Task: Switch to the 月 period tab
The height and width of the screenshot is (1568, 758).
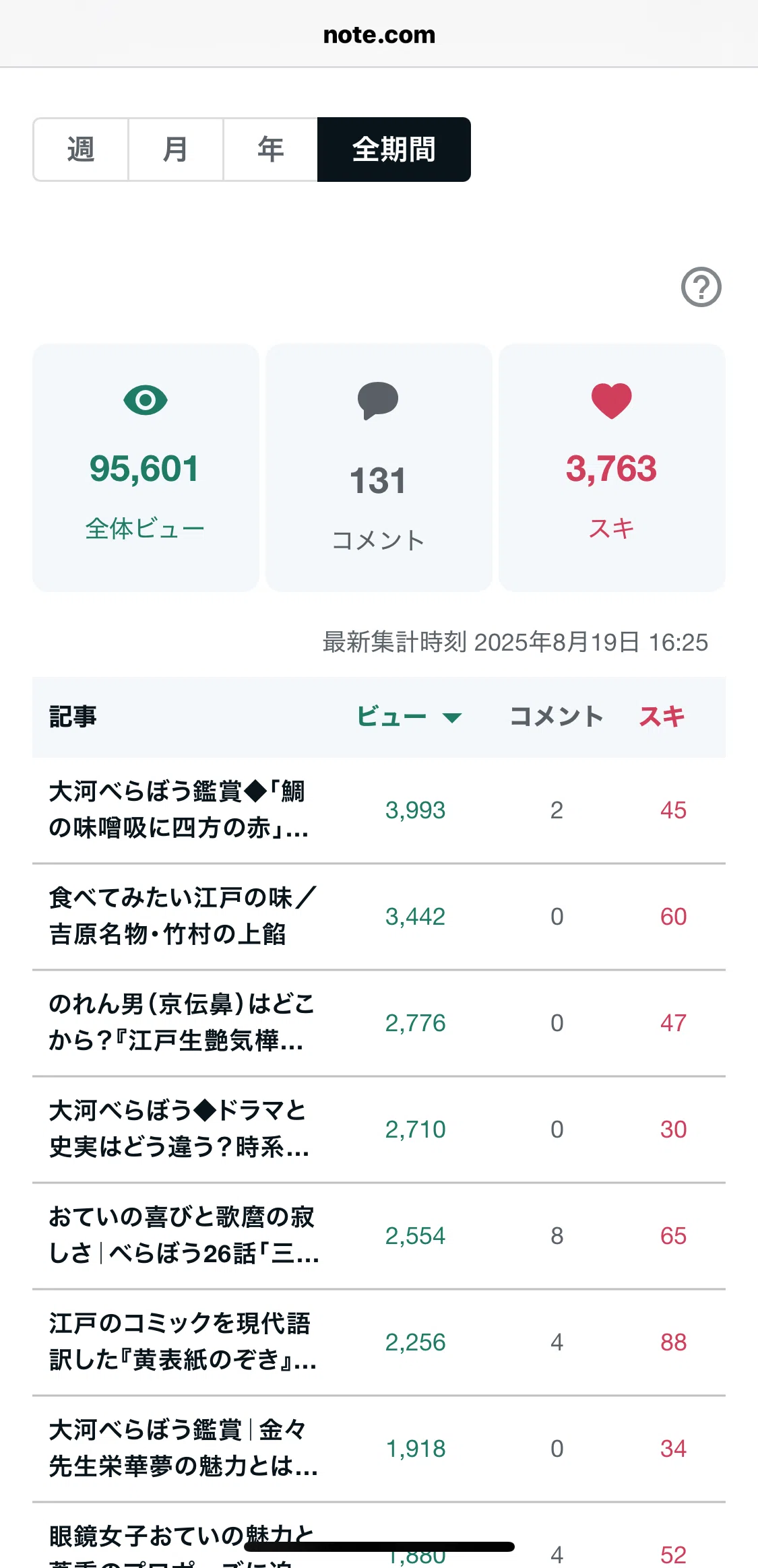Action: (x=176, y=150)
